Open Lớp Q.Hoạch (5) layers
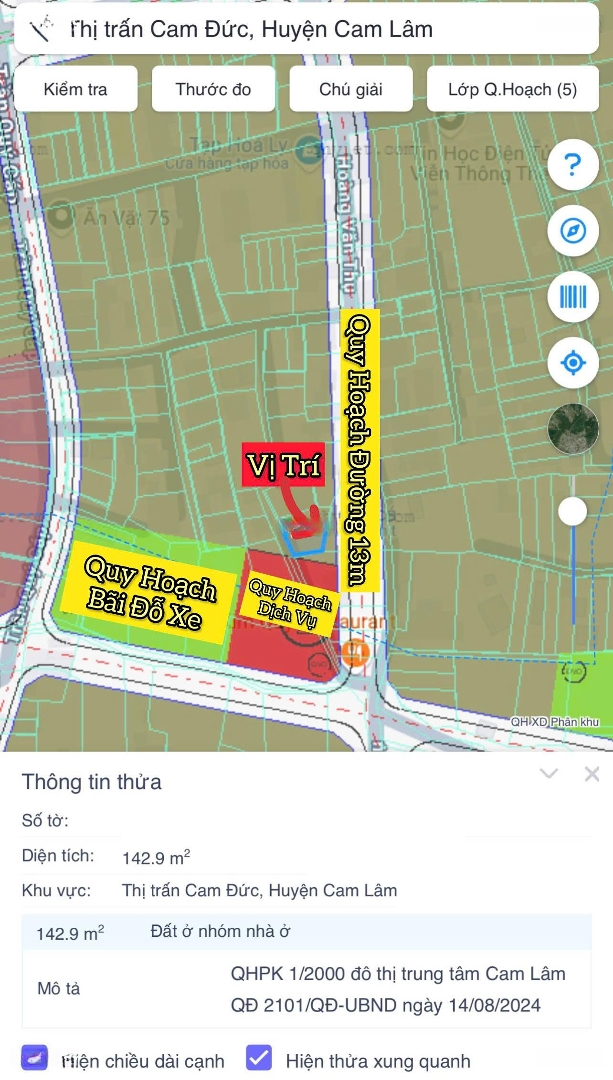The image size is (613, 1080). pos(512,89)
